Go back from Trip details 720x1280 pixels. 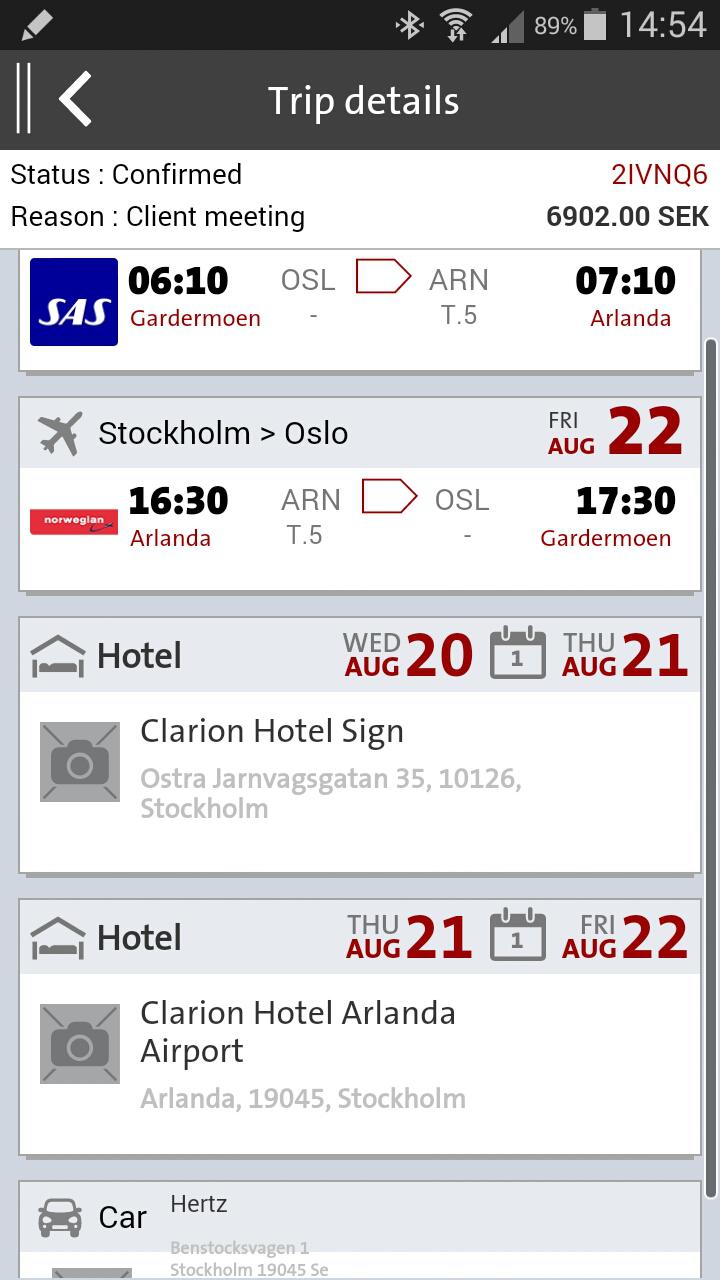(75, 100)
